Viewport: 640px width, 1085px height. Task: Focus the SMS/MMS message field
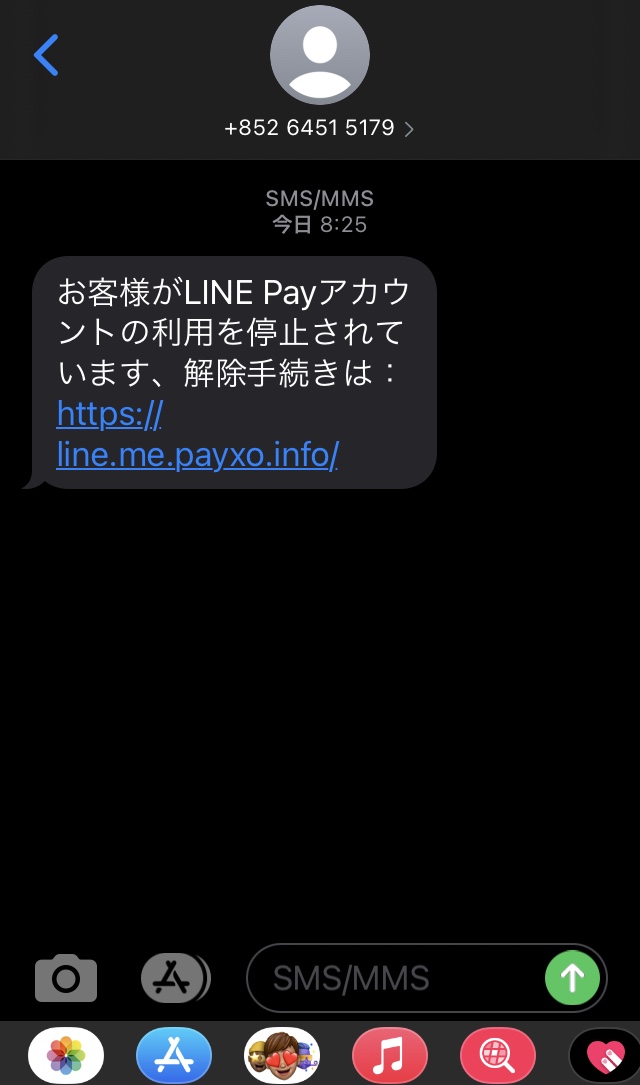coord(394,978)
